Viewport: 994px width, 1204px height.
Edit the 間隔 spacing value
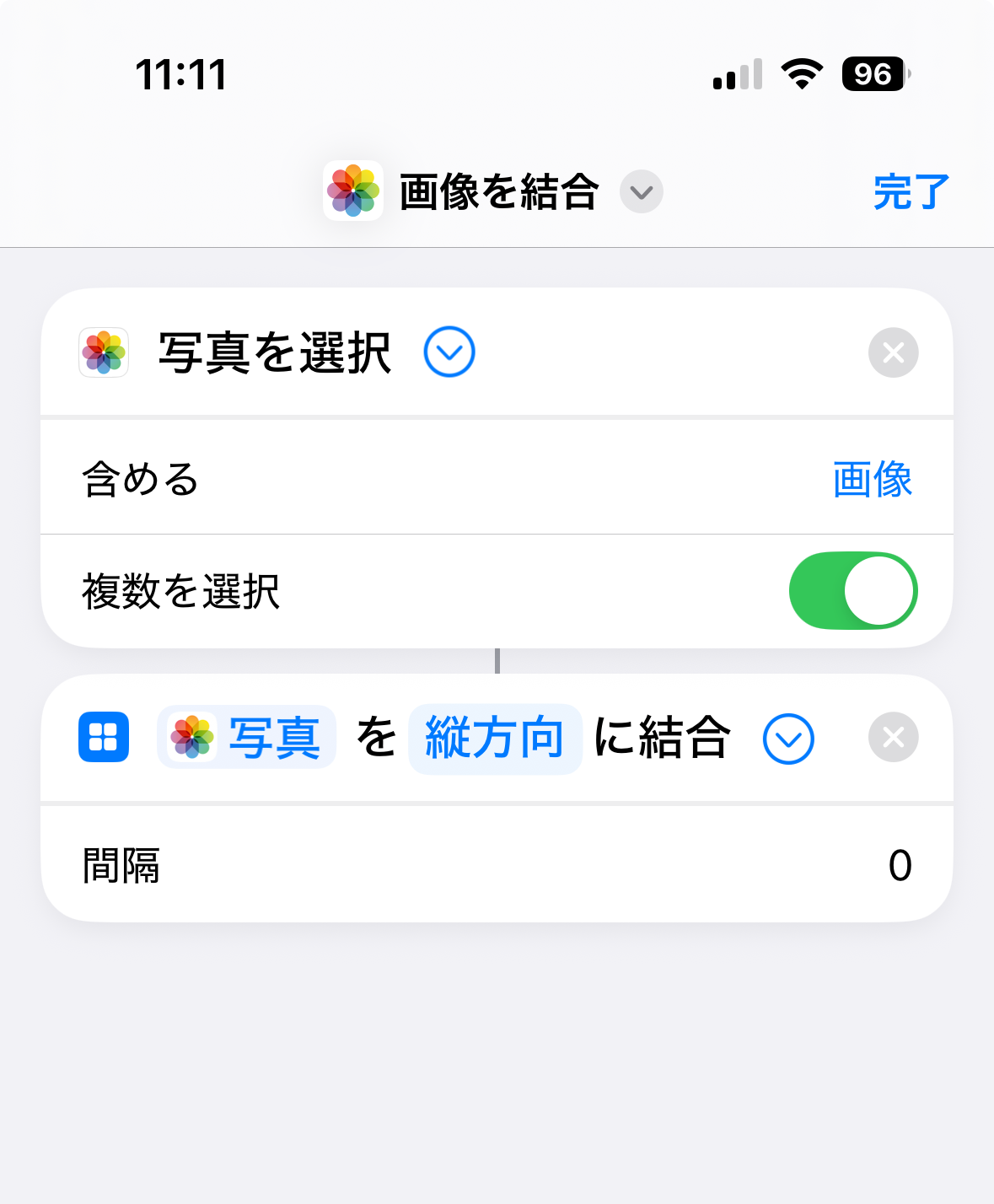[x=900, y=865]
